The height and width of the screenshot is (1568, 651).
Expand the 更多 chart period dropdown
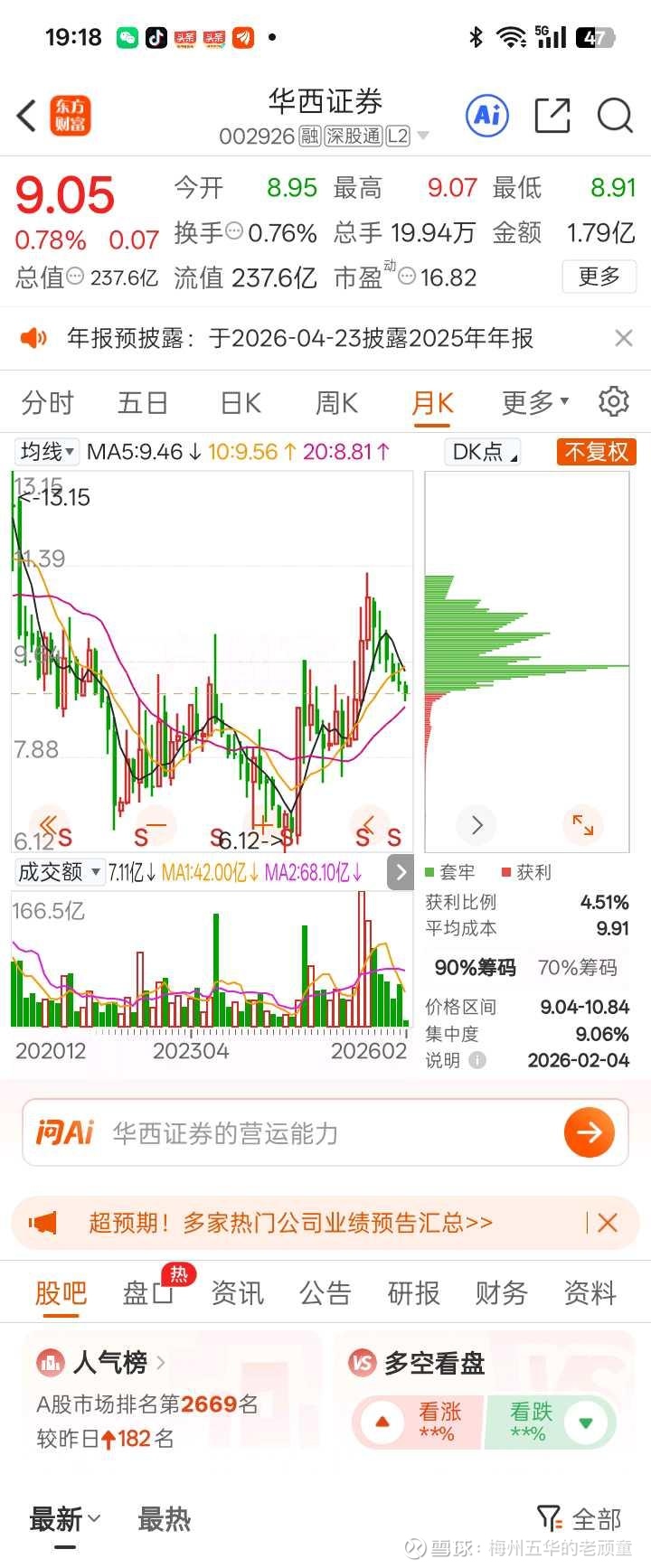535,402
